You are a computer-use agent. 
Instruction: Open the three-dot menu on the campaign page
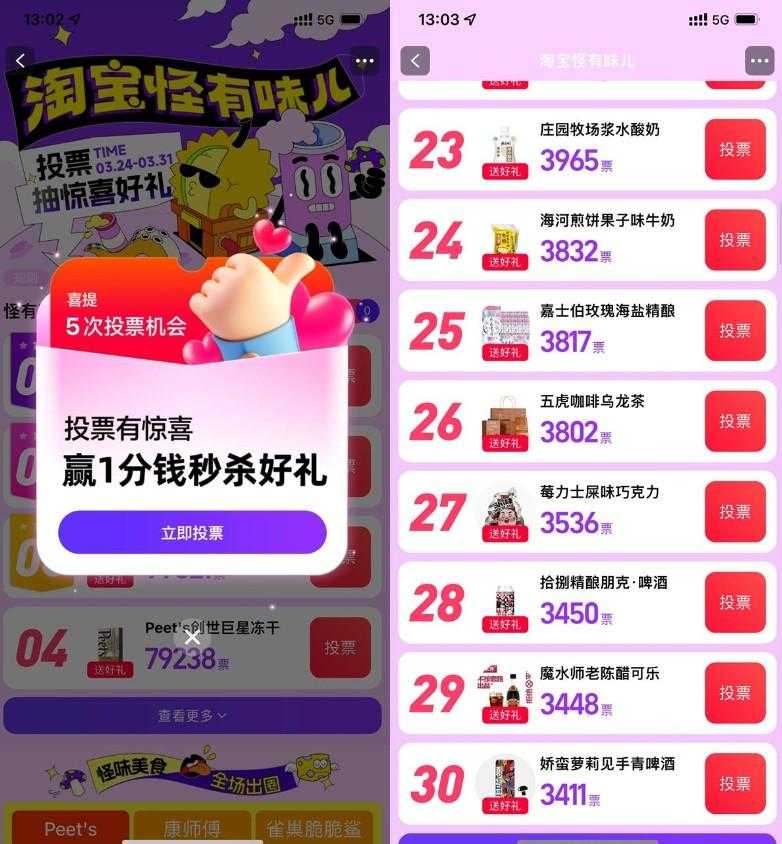point(364,60)
